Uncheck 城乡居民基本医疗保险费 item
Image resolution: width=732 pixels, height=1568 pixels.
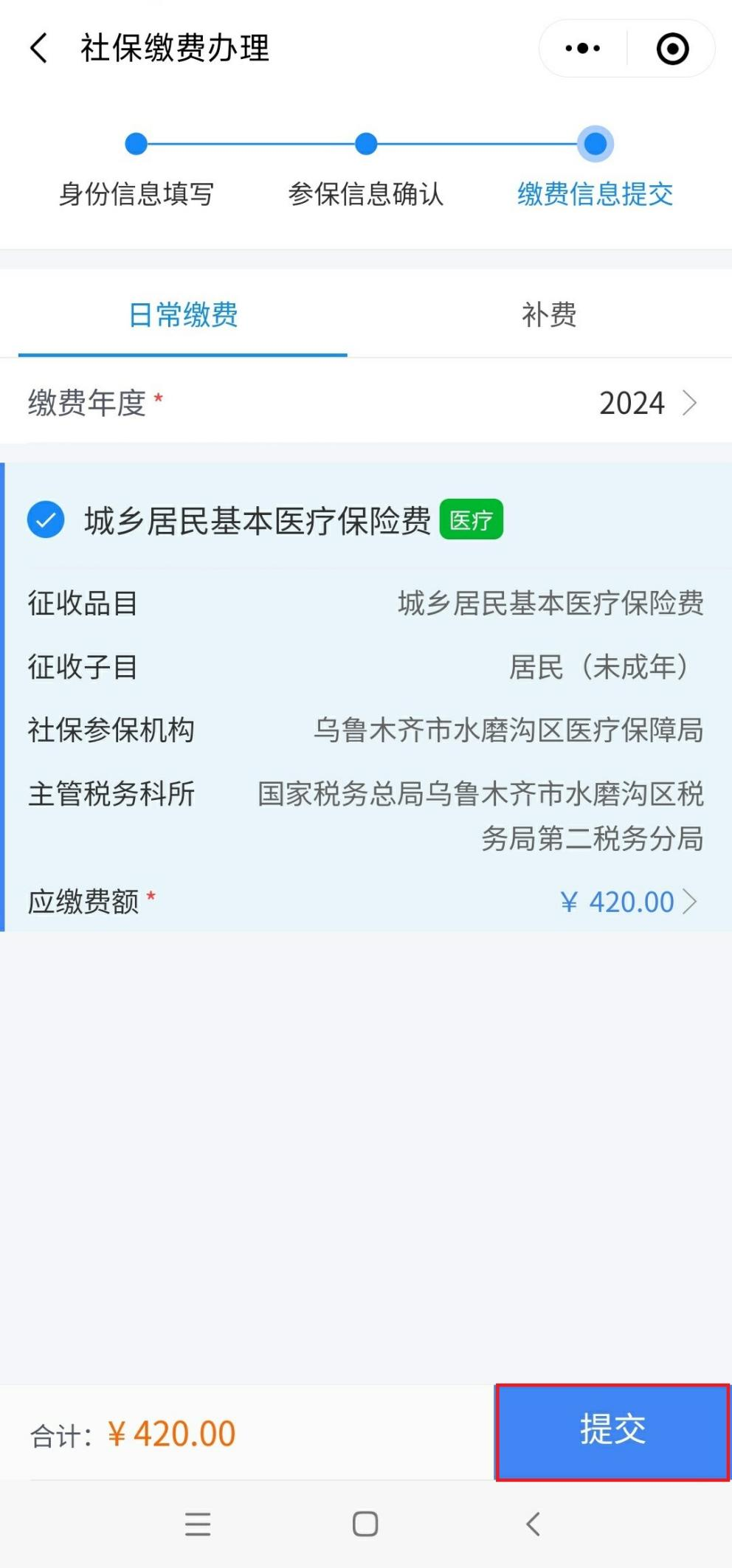46,520
